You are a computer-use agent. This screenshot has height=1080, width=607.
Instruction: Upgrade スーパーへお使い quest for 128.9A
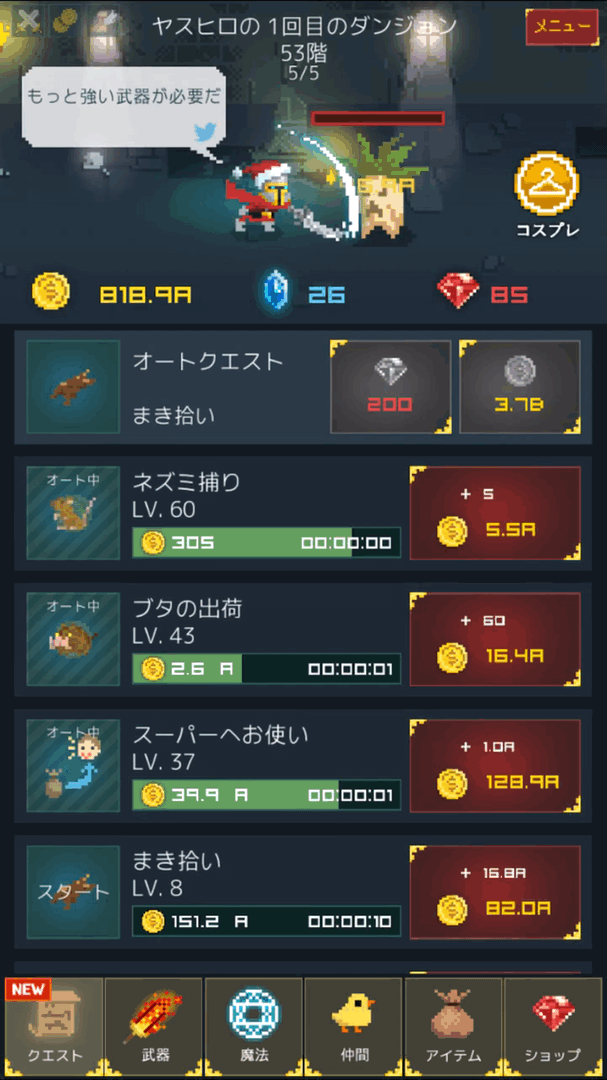[495, 766]
